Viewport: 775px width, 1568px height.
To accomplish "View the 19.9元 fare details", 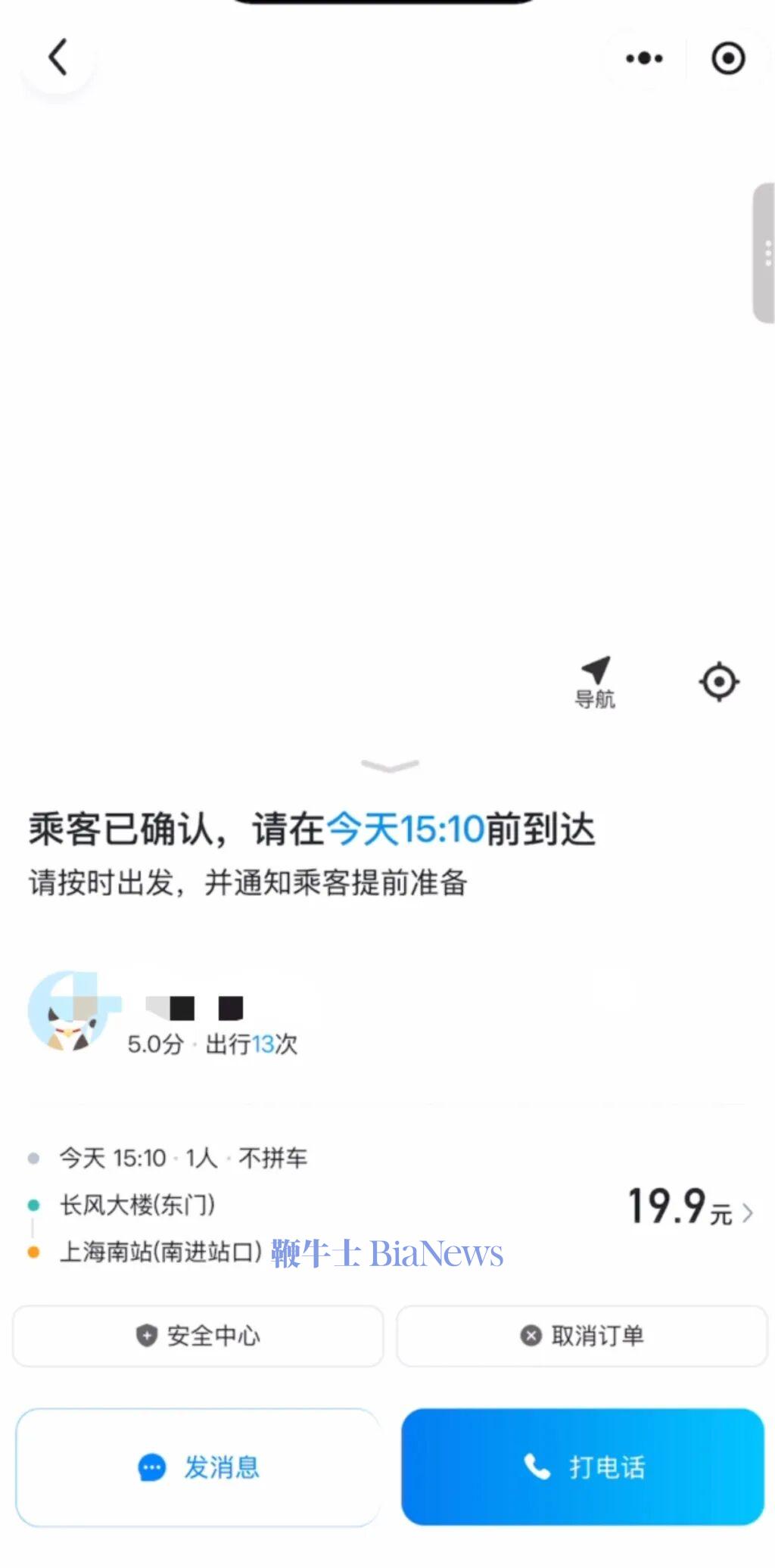I will [689, 1206].
